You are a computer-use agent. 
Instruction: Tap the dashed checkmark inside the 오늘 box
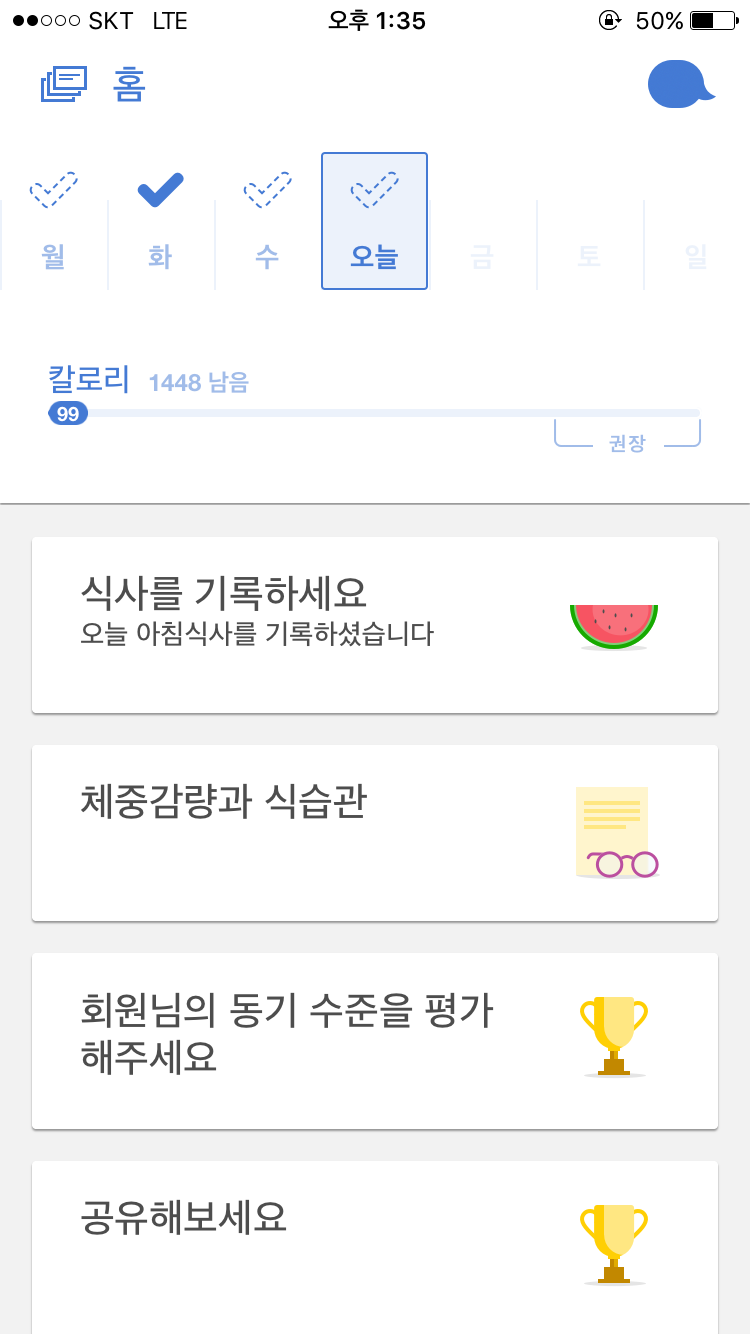tap(374, 189)
